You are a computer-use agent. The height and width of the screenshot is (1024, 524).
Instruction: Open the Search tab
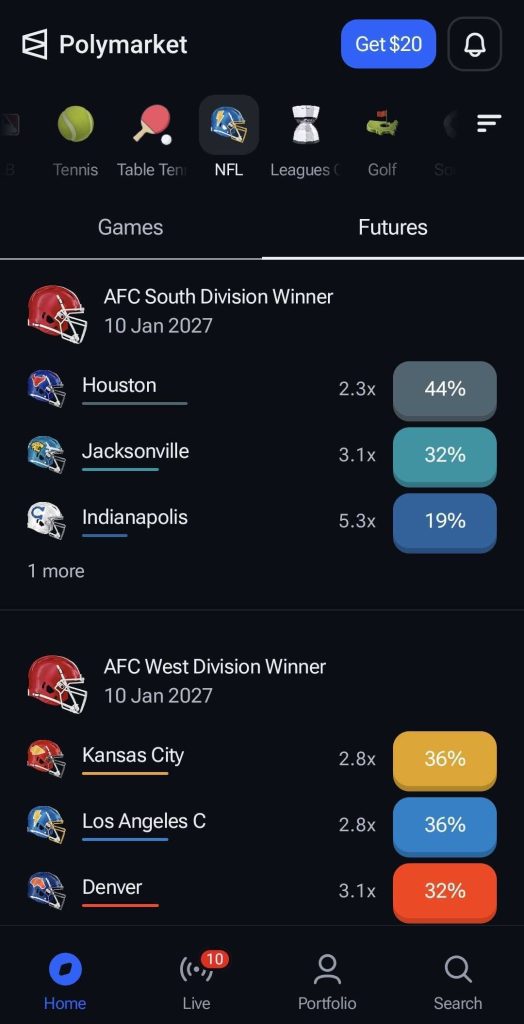point(458,980)
